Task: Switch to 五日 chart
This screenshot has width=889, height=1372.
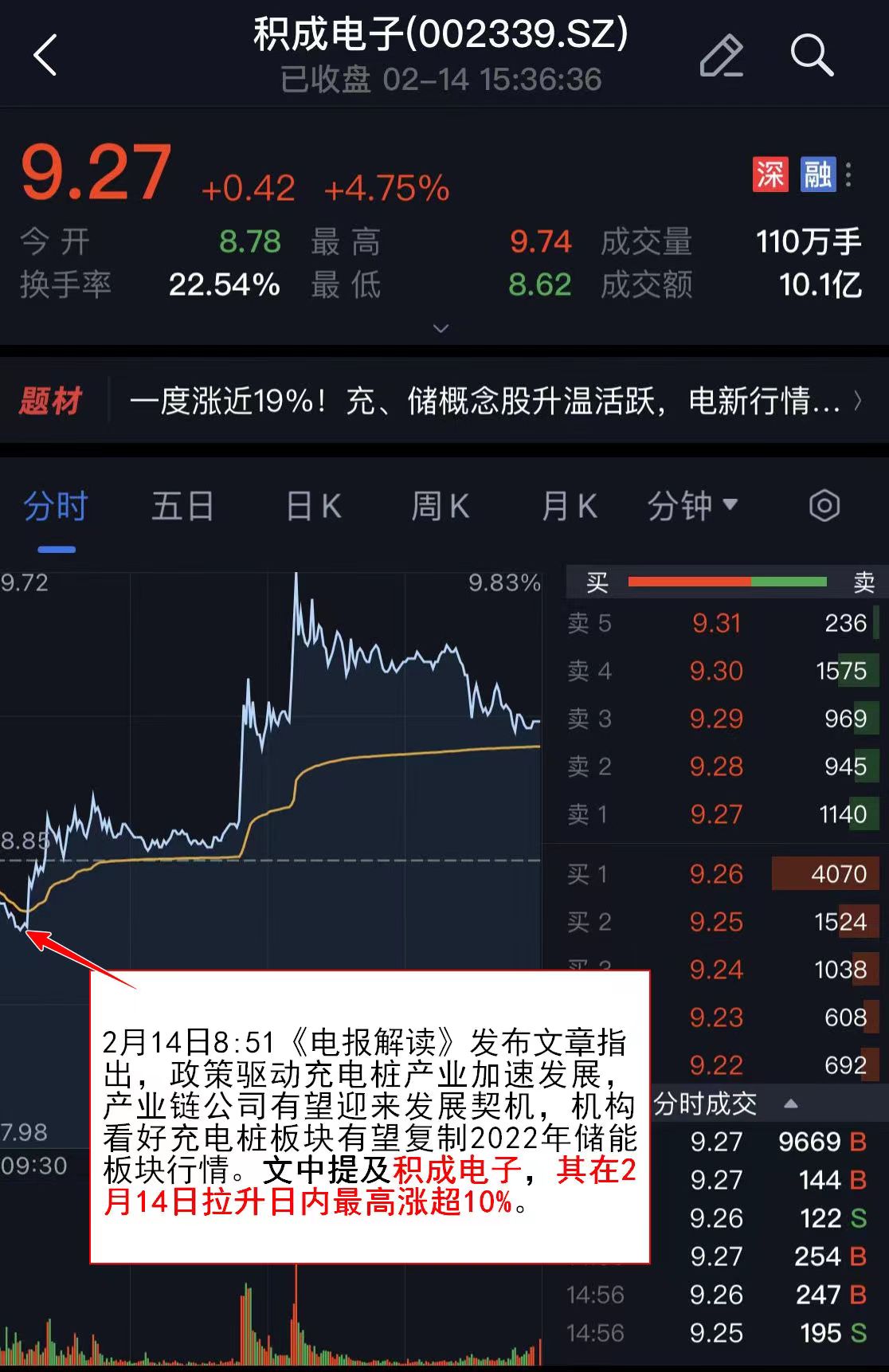Action: pyautogui.click(x=182, y=507)
